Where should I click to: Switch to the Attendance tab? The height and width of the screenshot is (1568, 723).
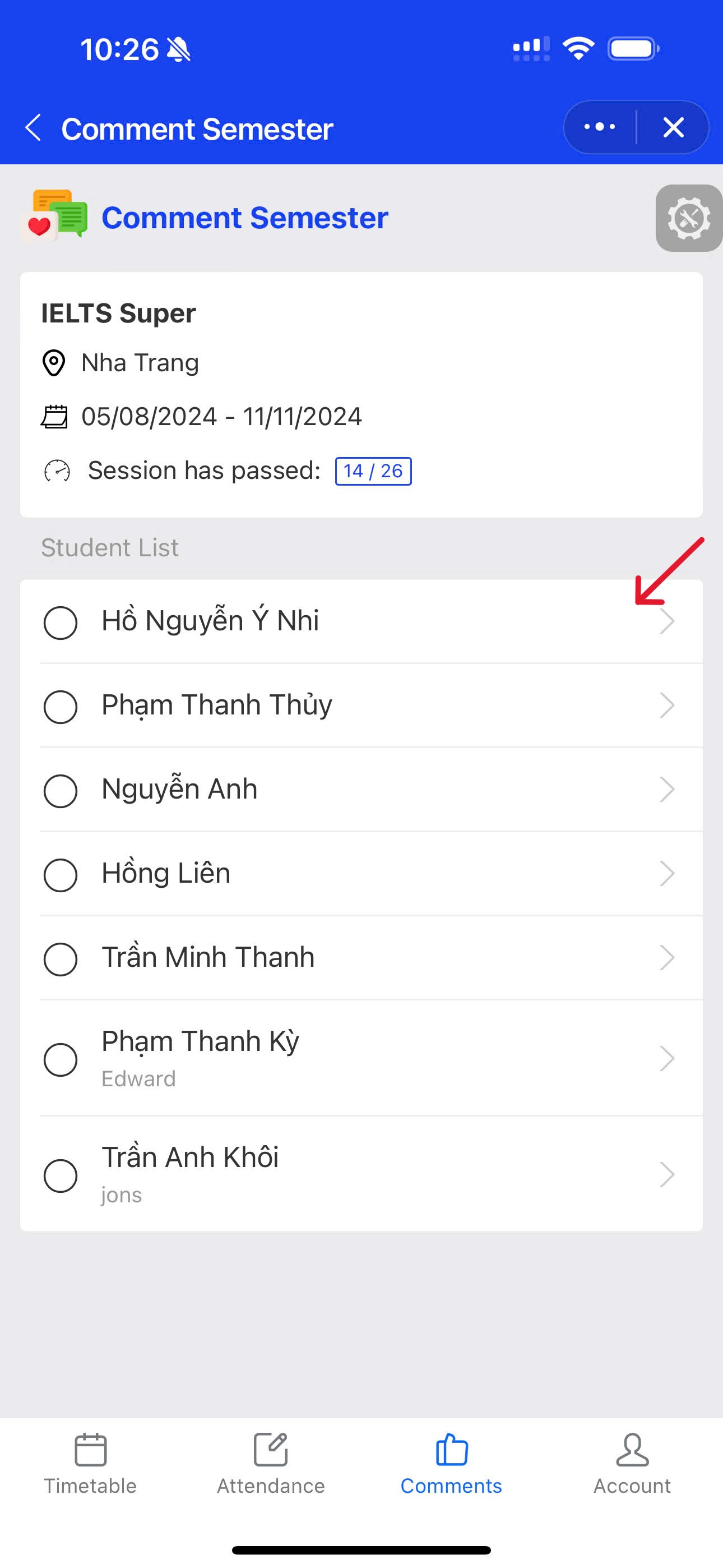(x=271, y=1463)
